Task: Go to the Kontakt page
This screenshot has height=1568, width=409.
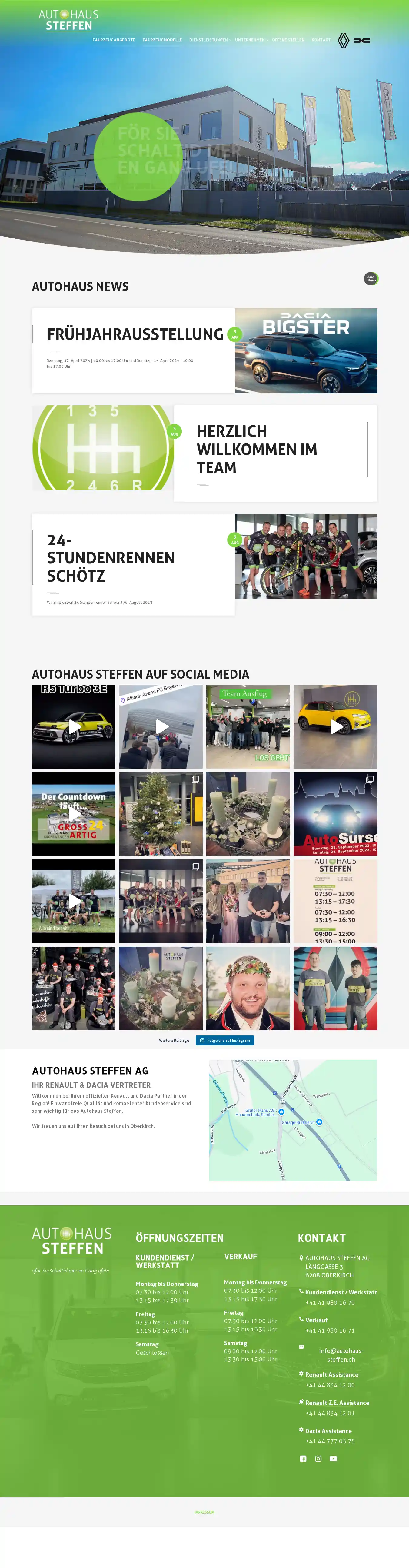Action: tap(321, 40)
